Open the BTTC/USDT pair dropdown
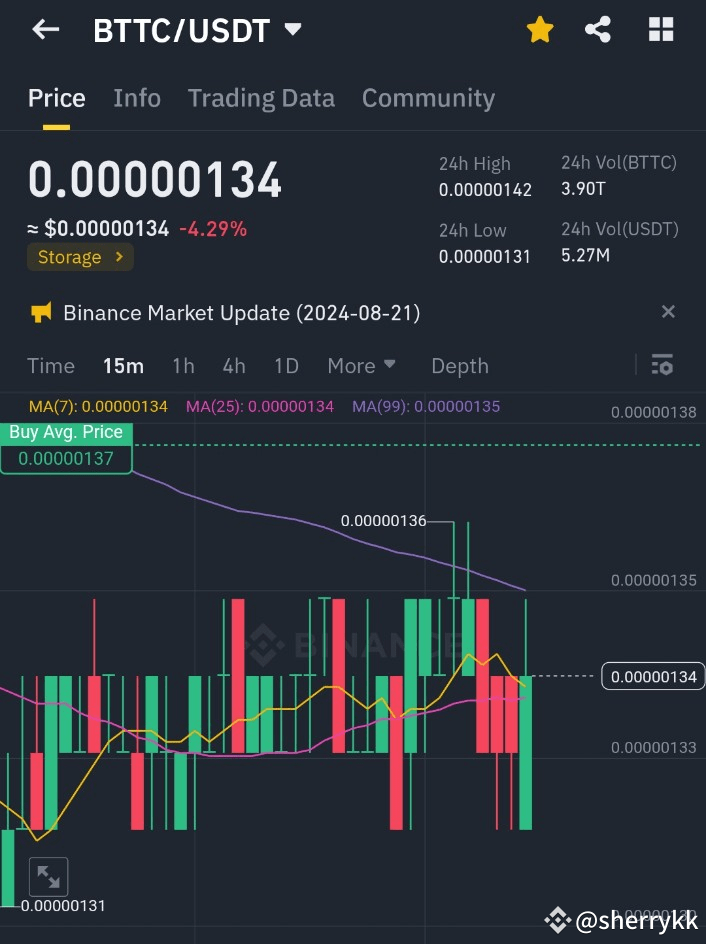706x944 pixels. click(x=292, y=30)
